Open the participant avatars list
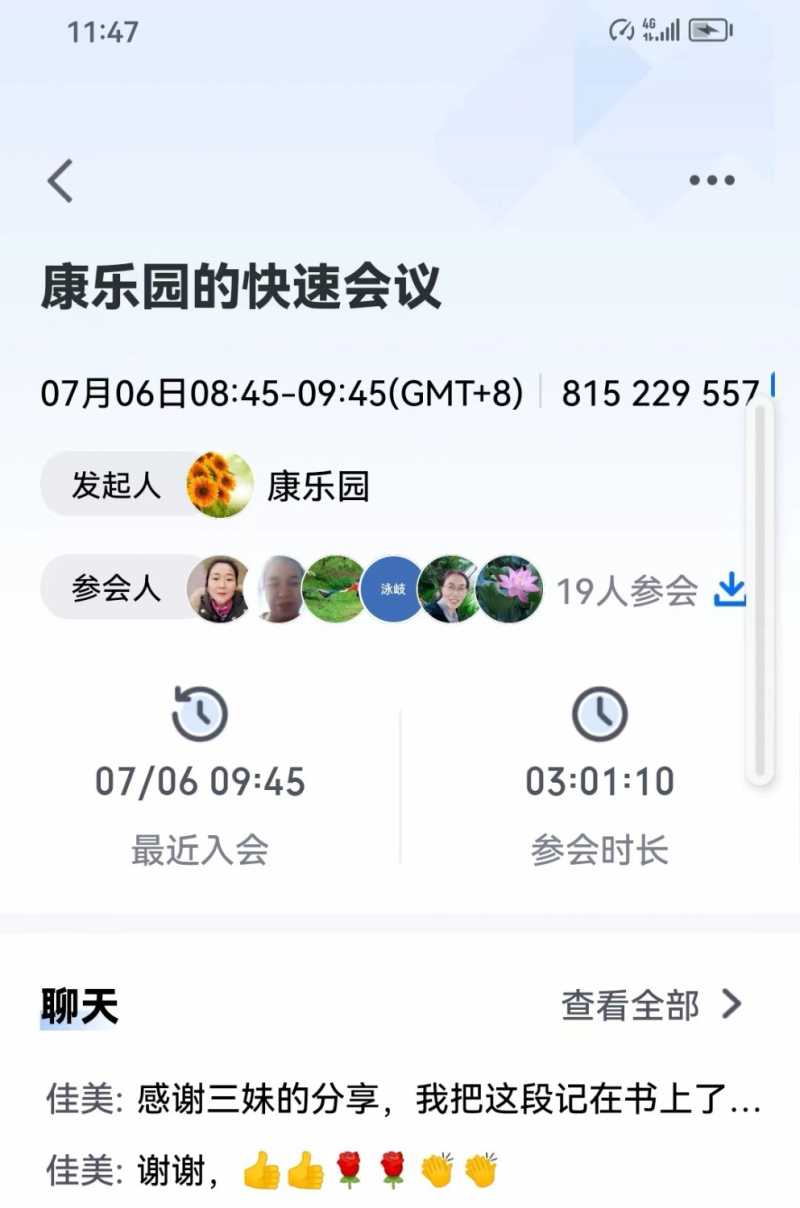The image size is (800, 1208). [x=365, y=590]
